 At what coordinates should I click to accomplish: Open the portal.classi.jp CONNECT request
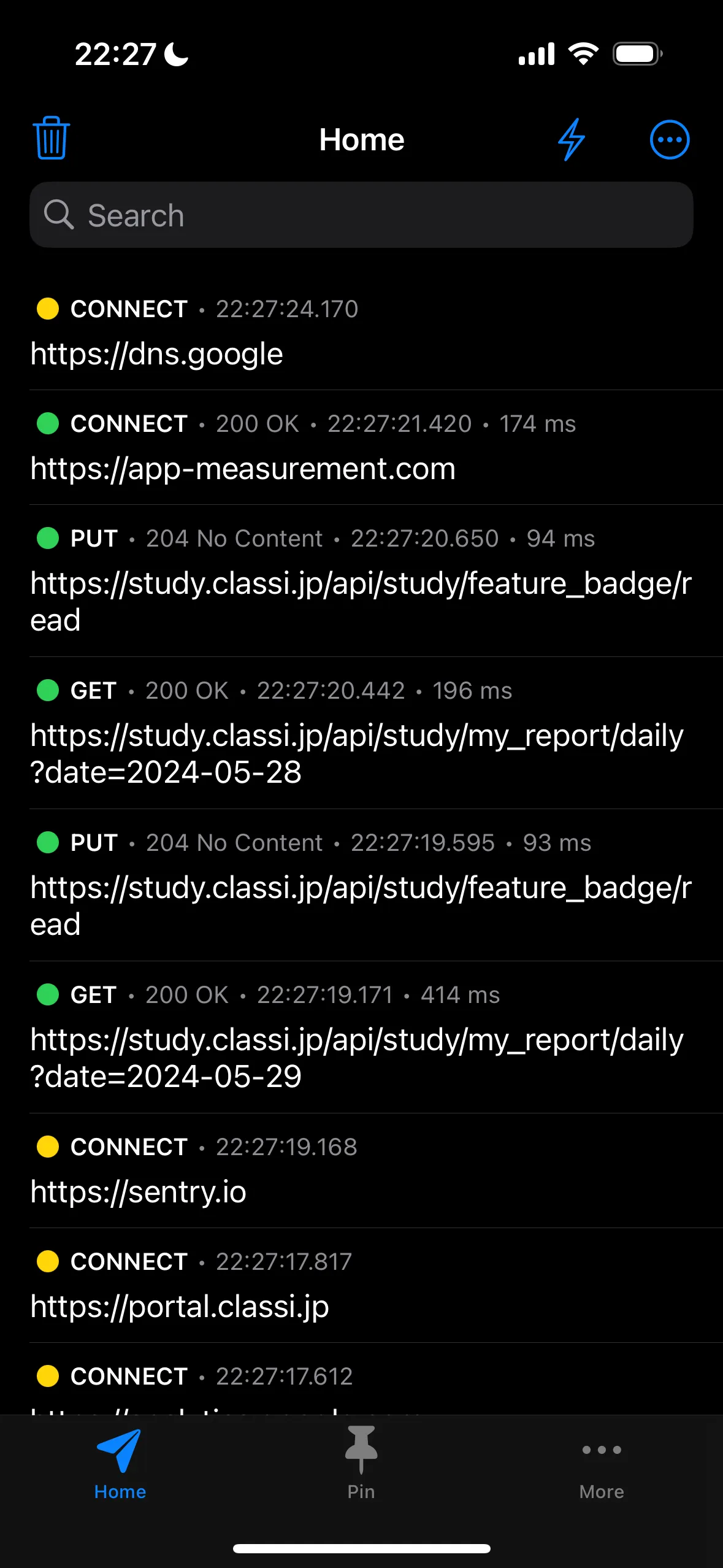point(361,1285)
